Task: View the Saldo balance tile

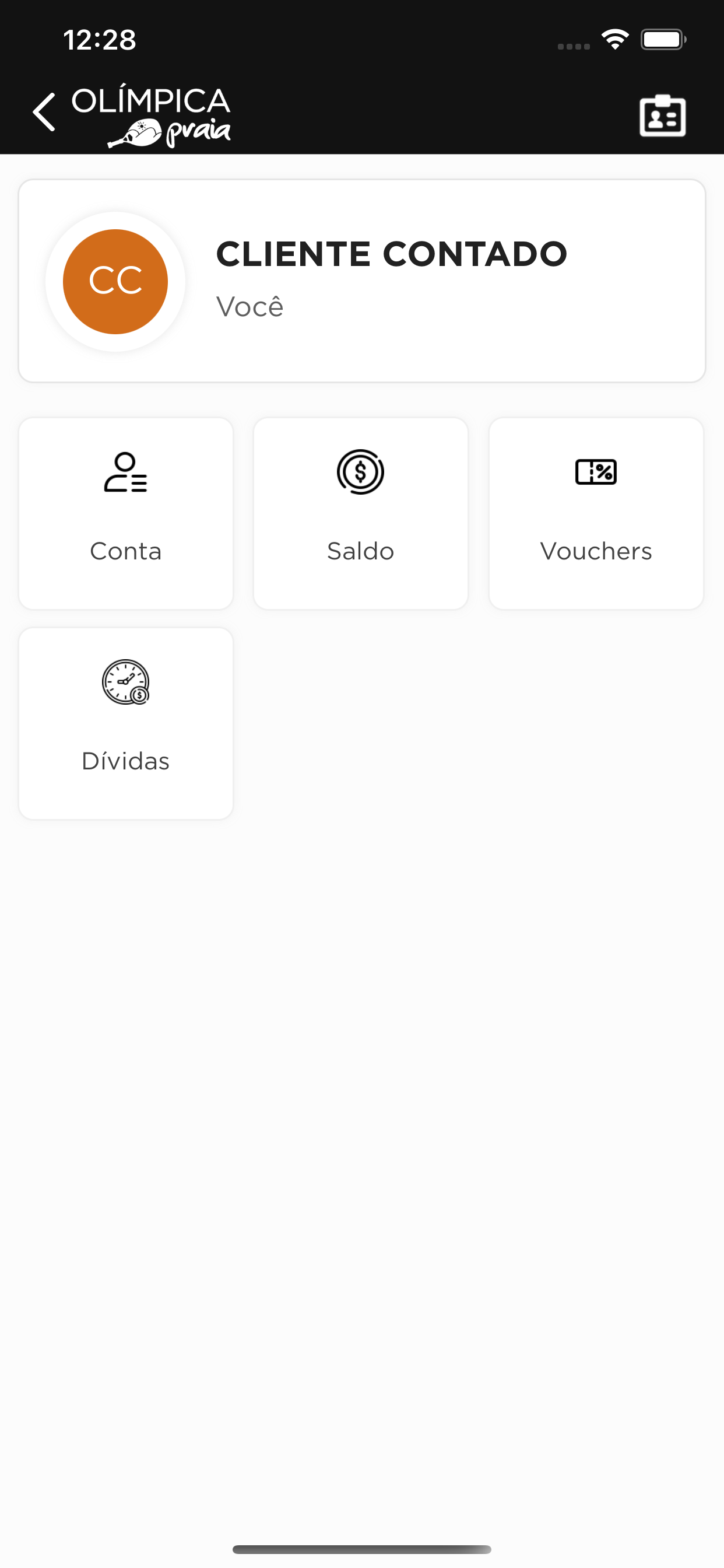Action: click(x=361, y=513)
